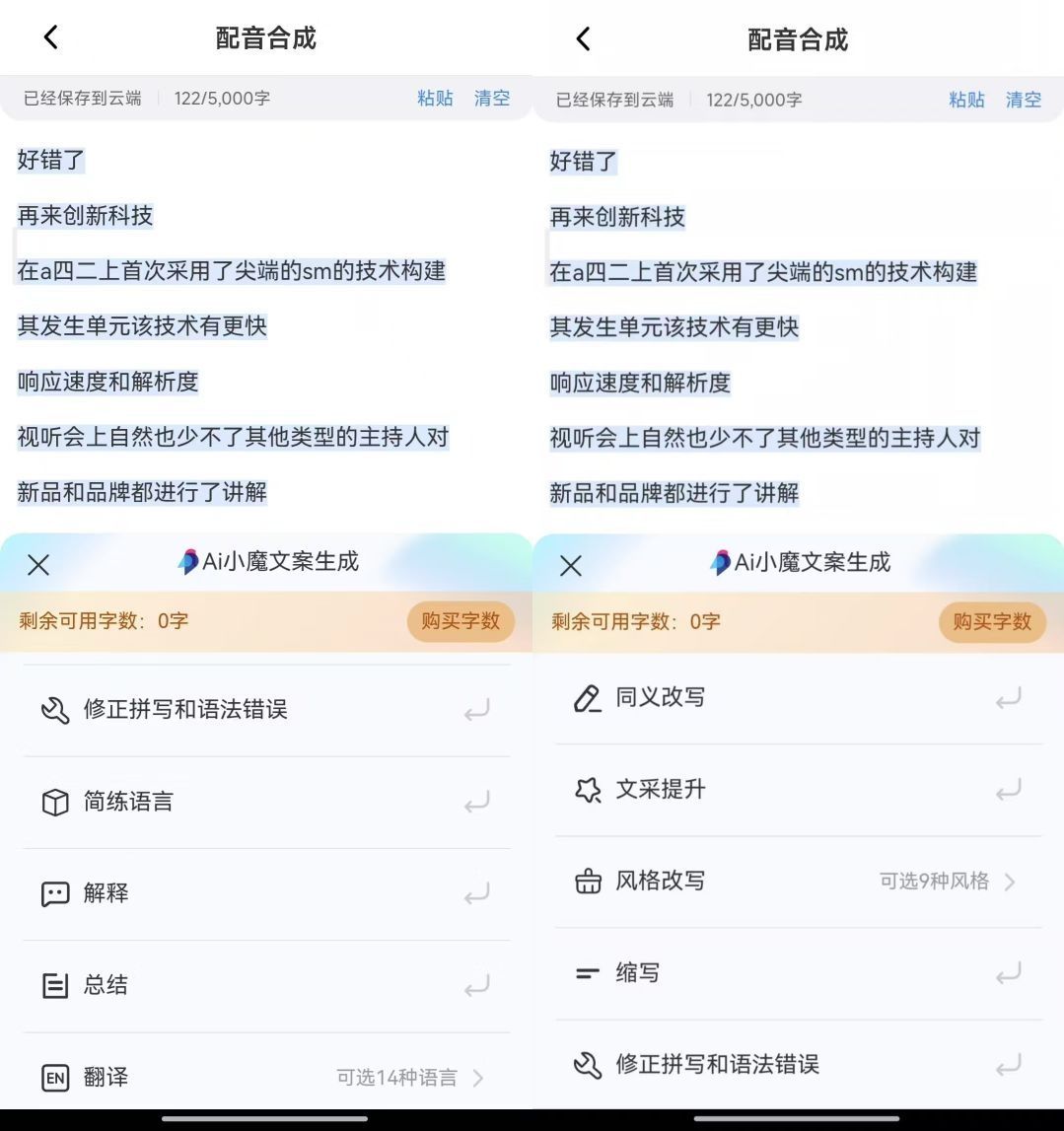Open 风格改写 style choices
Screen dimensions: 1064x1131
tap(660, 881)
